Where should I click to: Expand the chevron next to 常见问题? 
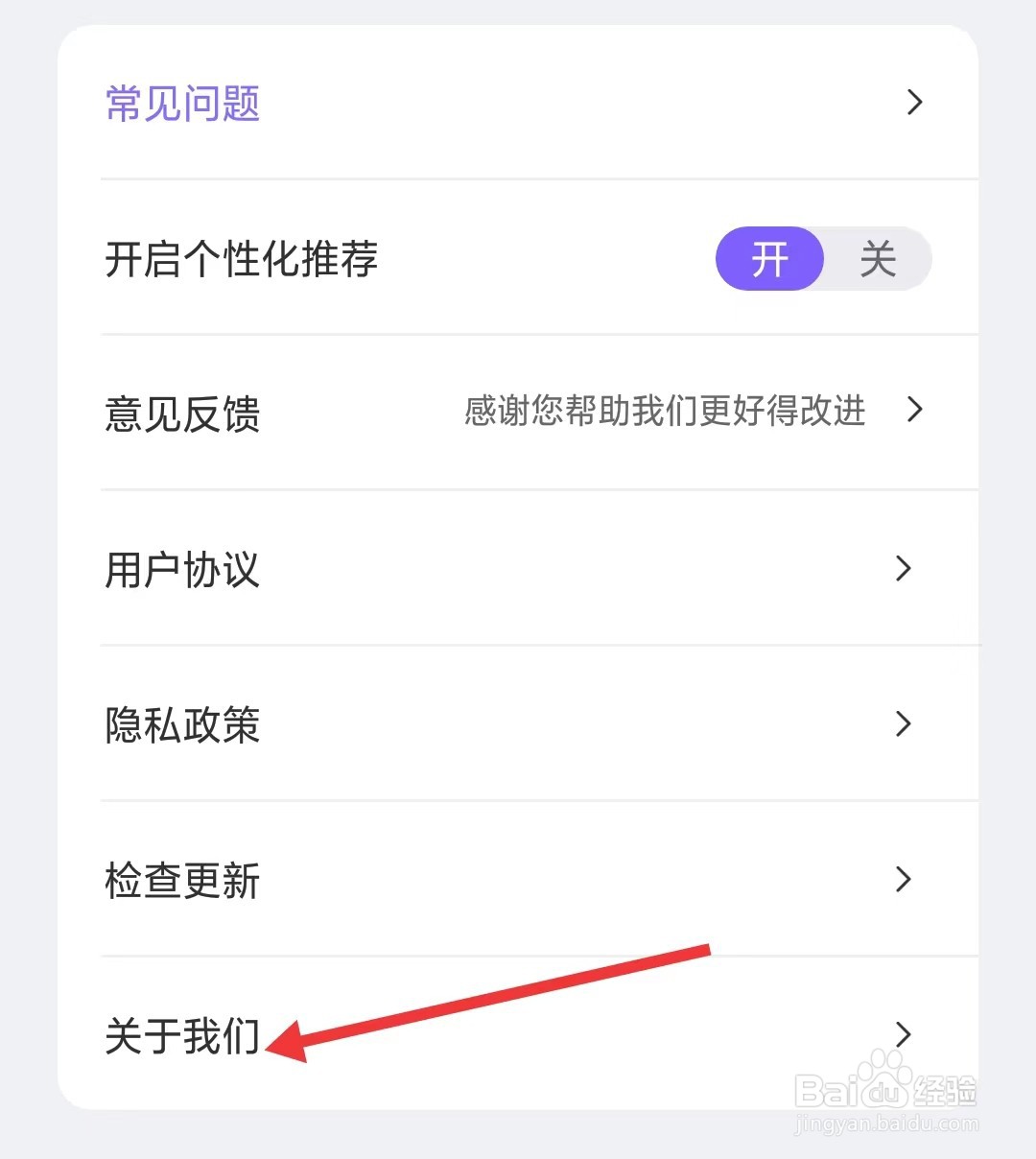(915, 102)
